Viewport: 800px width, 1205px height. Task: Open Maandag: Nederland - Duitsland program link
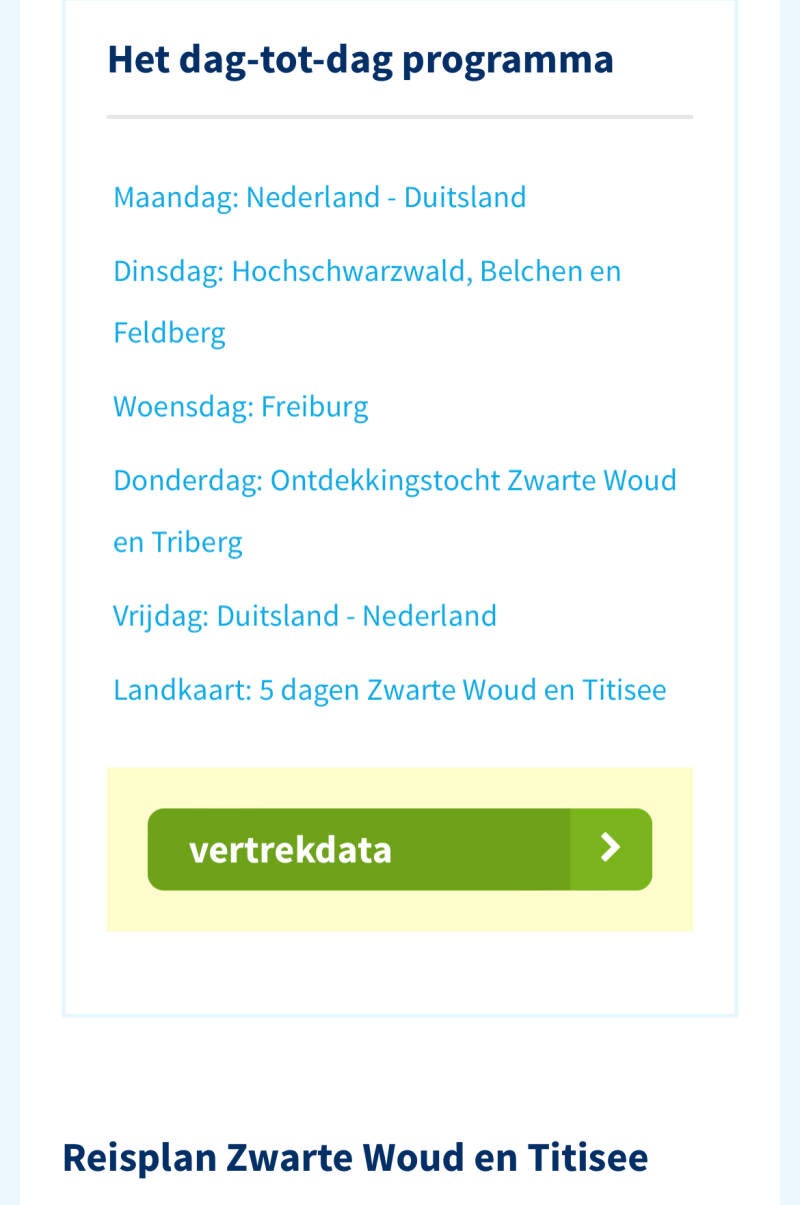tap(319, 197)
